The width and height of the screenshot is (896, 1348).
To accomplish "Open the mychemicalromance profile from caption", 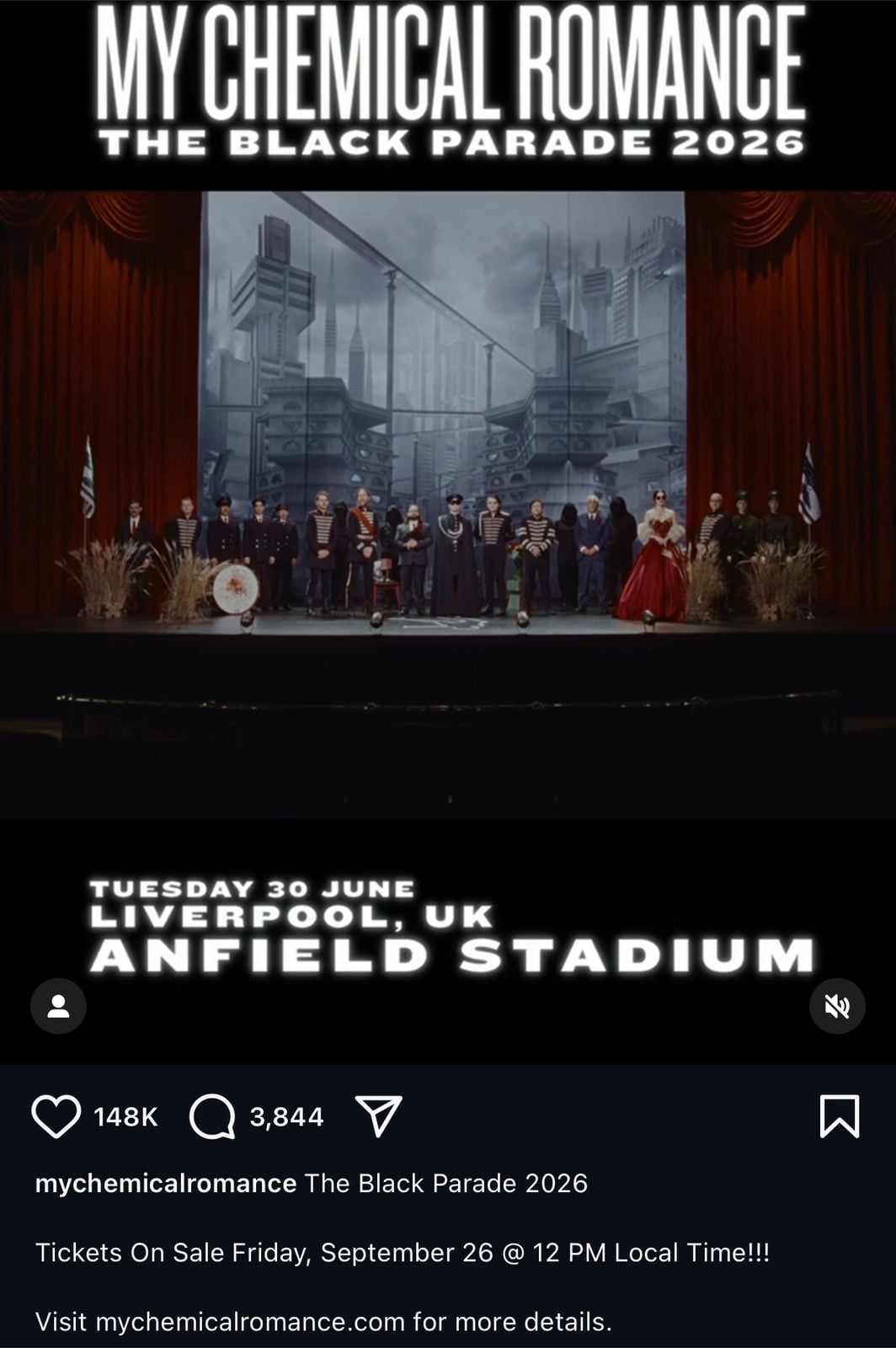I will 165,1184.
